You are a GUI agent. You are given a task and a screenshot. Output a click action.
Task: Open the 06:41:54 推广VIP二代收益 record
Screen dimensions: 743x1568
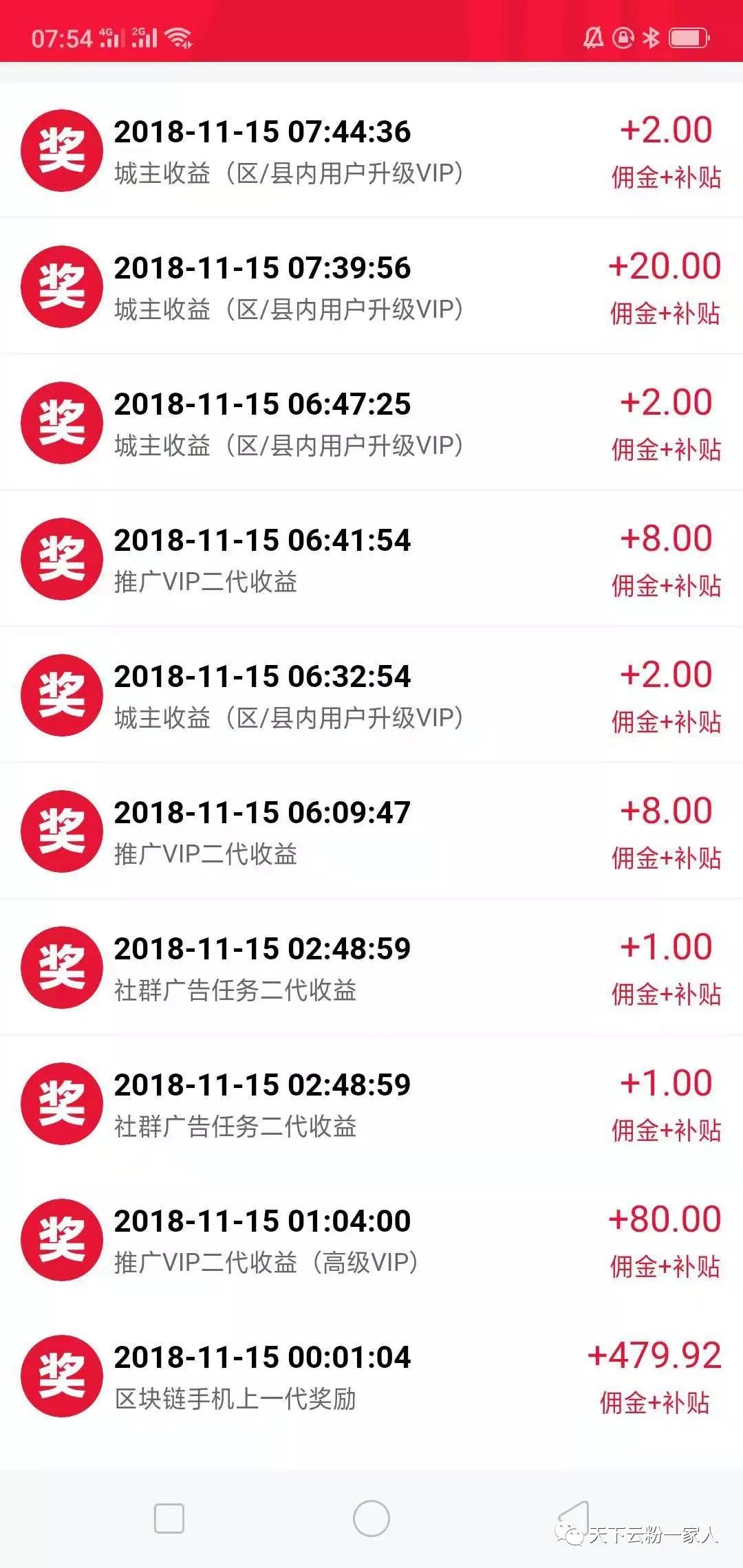point(371,559)
